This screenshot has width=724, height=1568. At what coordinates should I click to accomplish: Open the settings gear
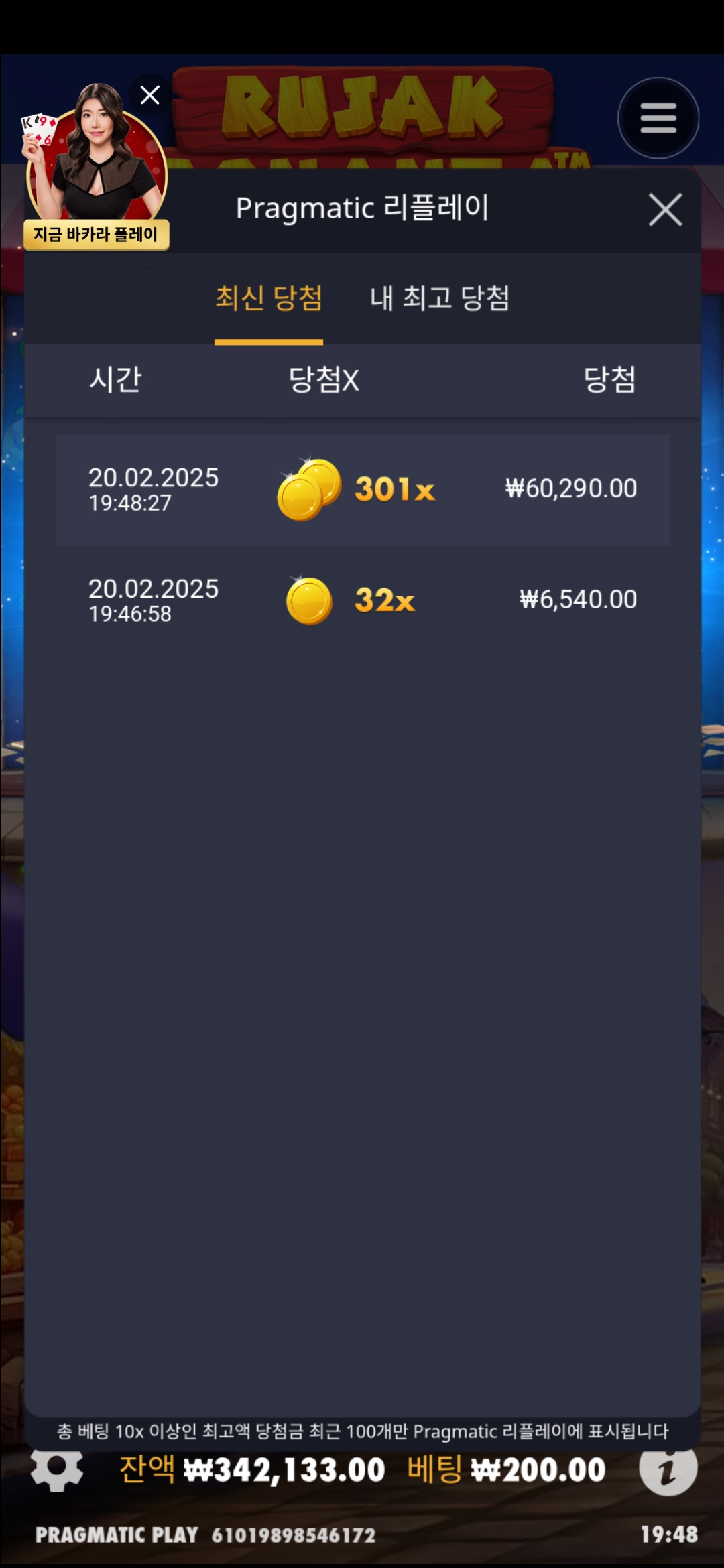57,1470
